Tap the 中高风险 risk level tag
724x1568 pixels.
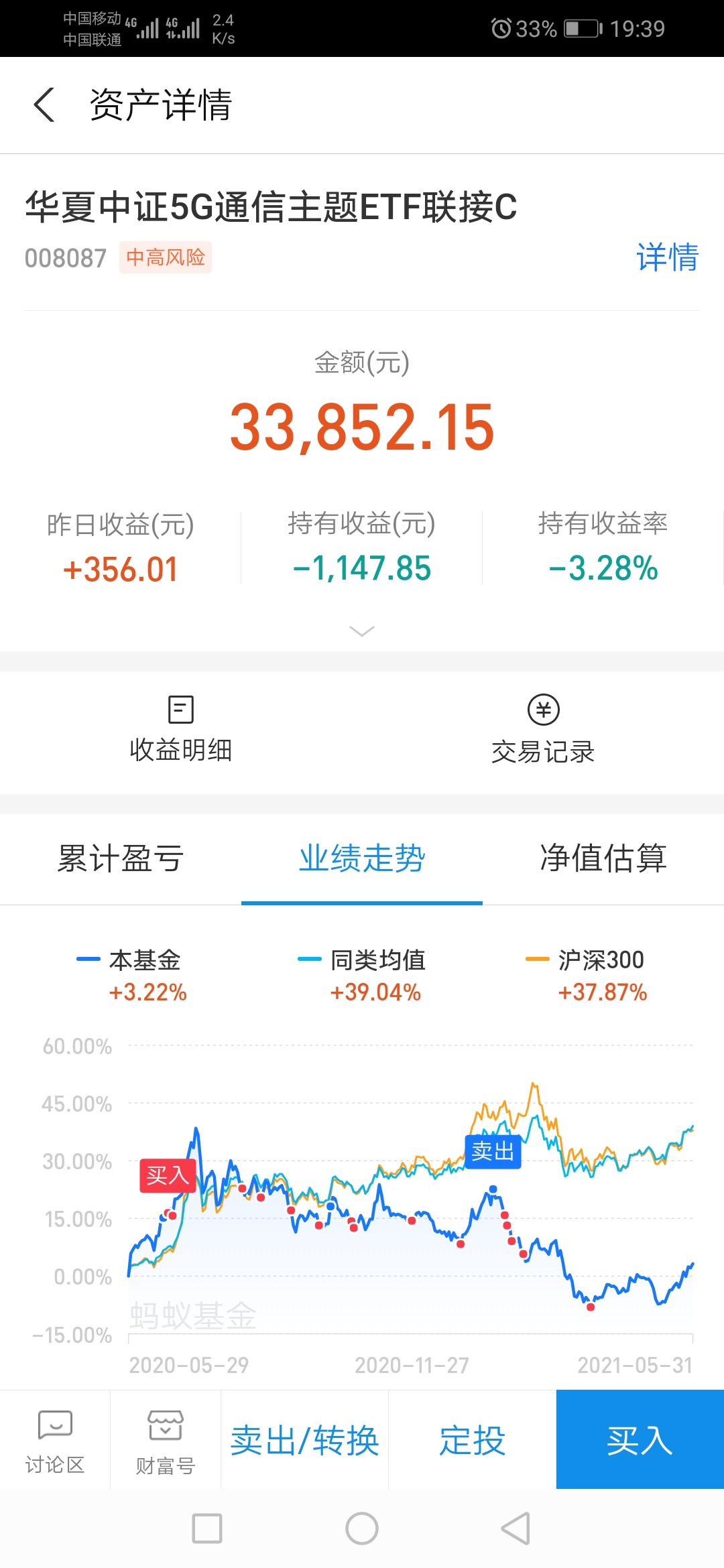166,258
